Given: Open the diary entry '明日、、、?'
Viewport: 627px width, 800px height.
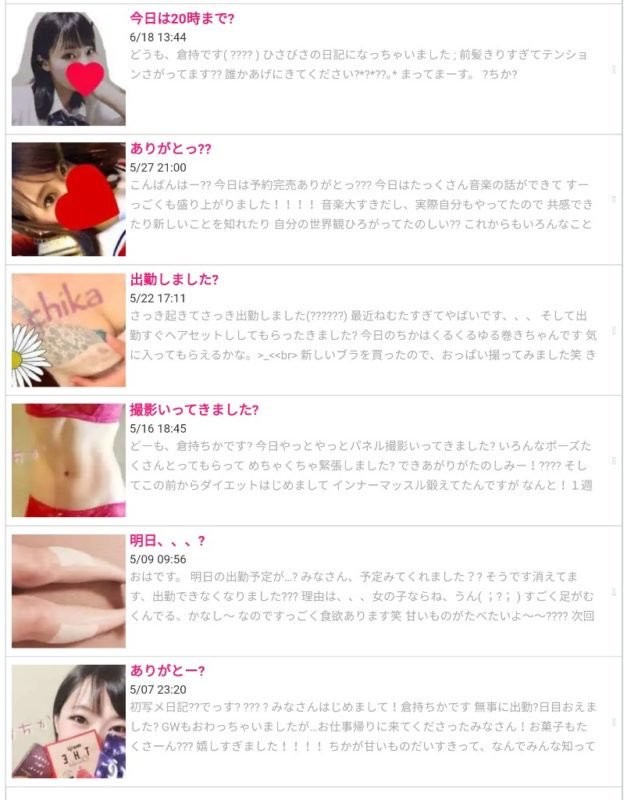Looking at the screenshot, I should pos(167,540).
